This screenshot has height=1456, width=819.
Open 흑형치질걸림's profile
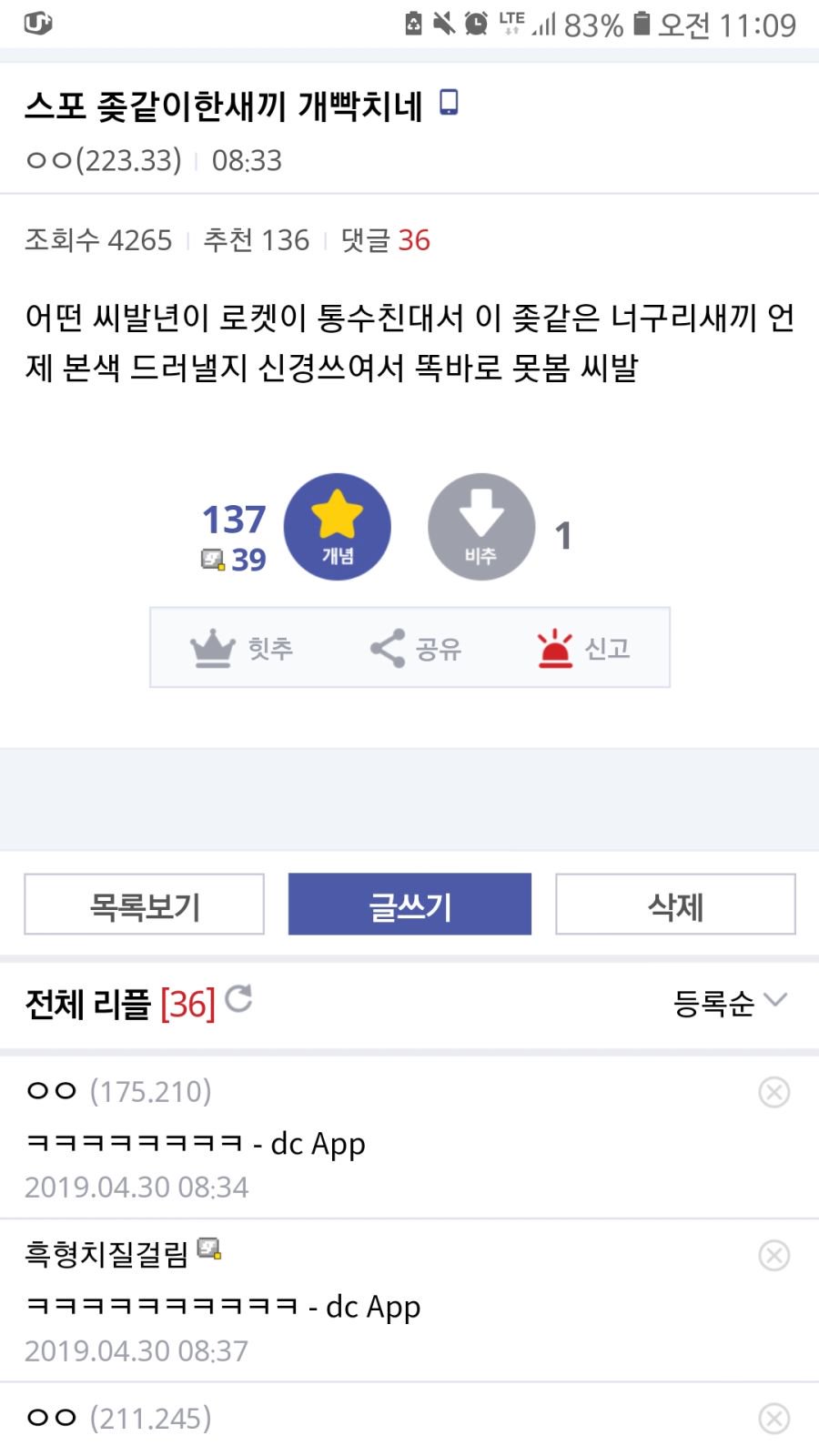point(106,1254)
